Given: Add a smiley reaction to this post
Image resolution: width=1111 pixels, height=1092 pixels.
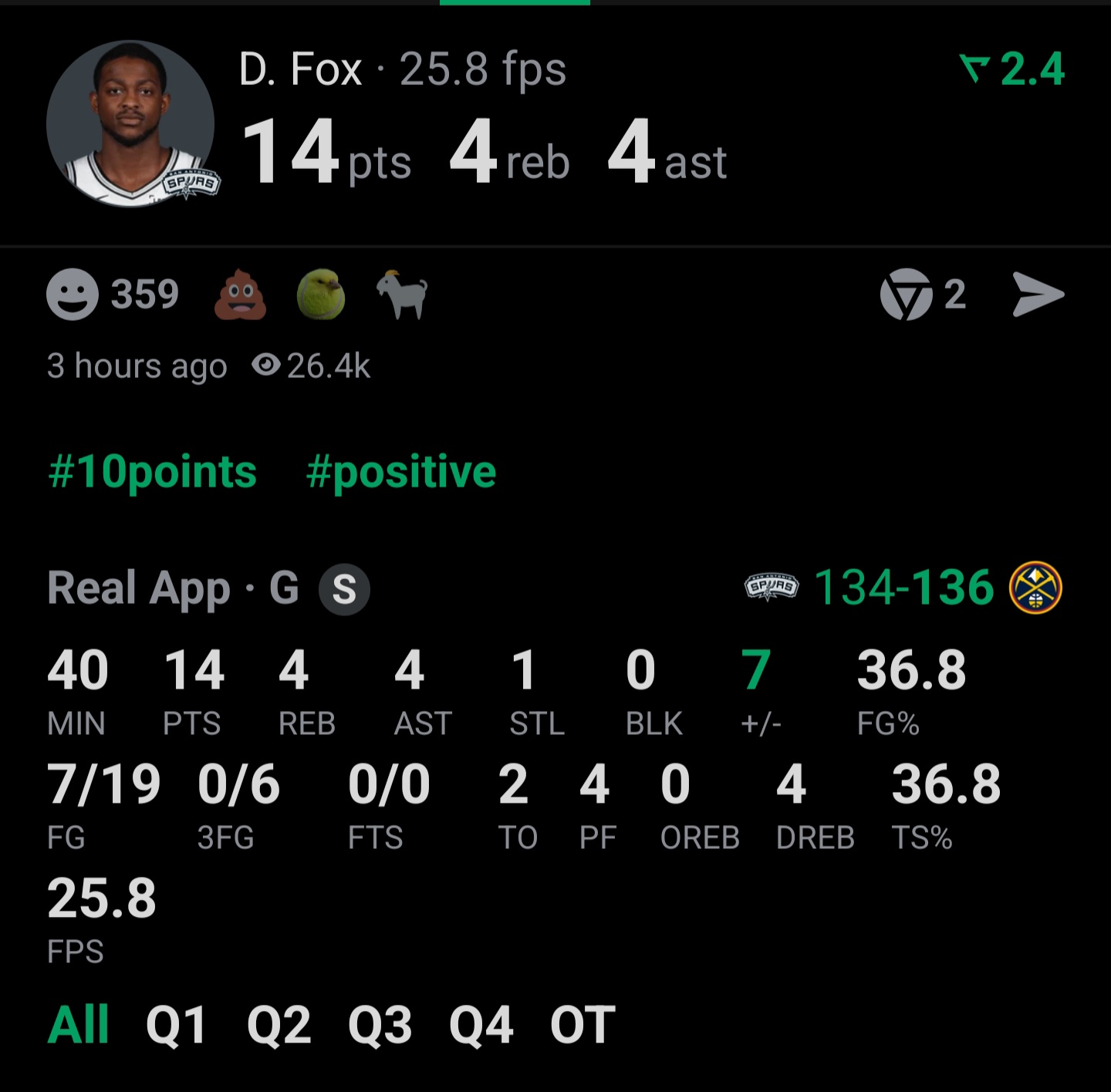Looking at the screenshot, I should 73,295.
